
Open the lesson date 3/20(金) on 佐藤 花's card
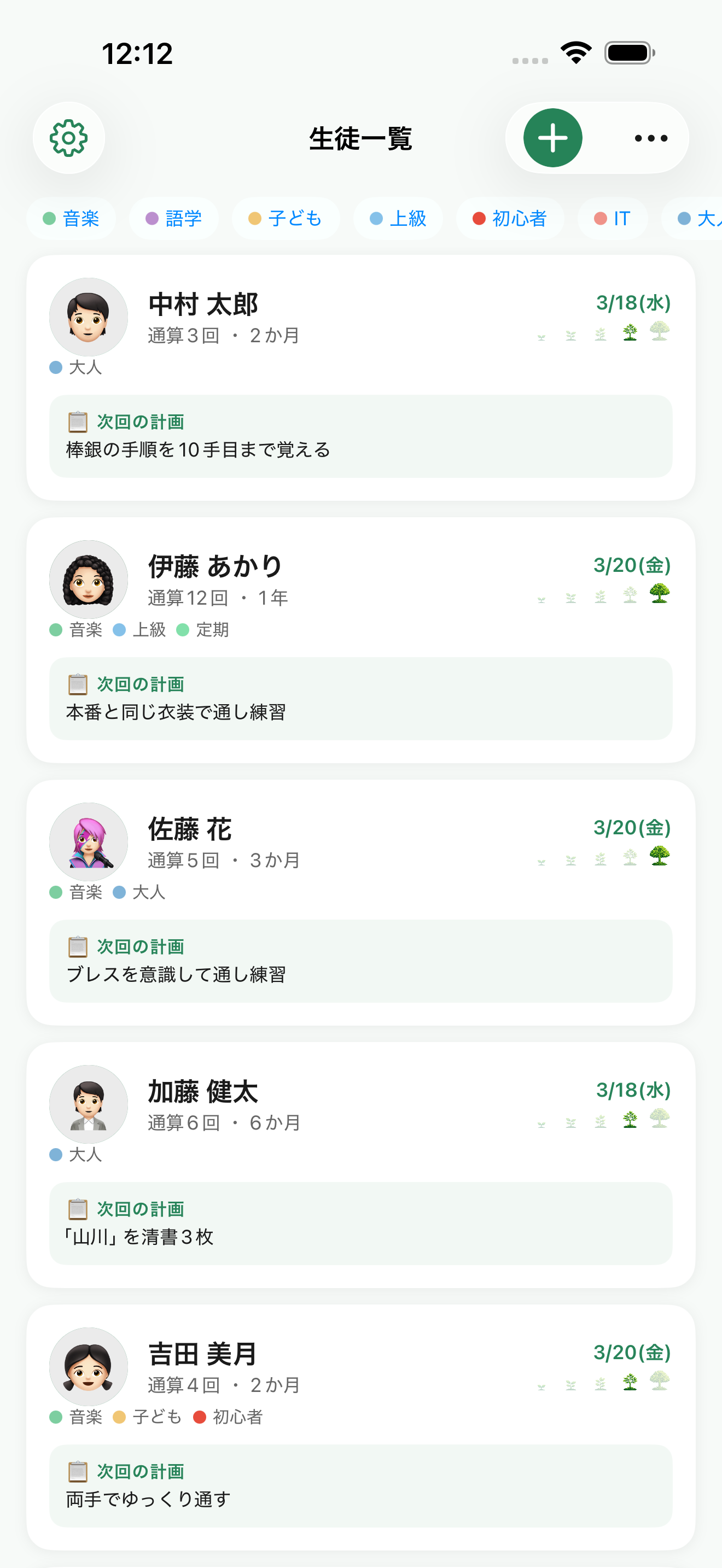(631, 828)
